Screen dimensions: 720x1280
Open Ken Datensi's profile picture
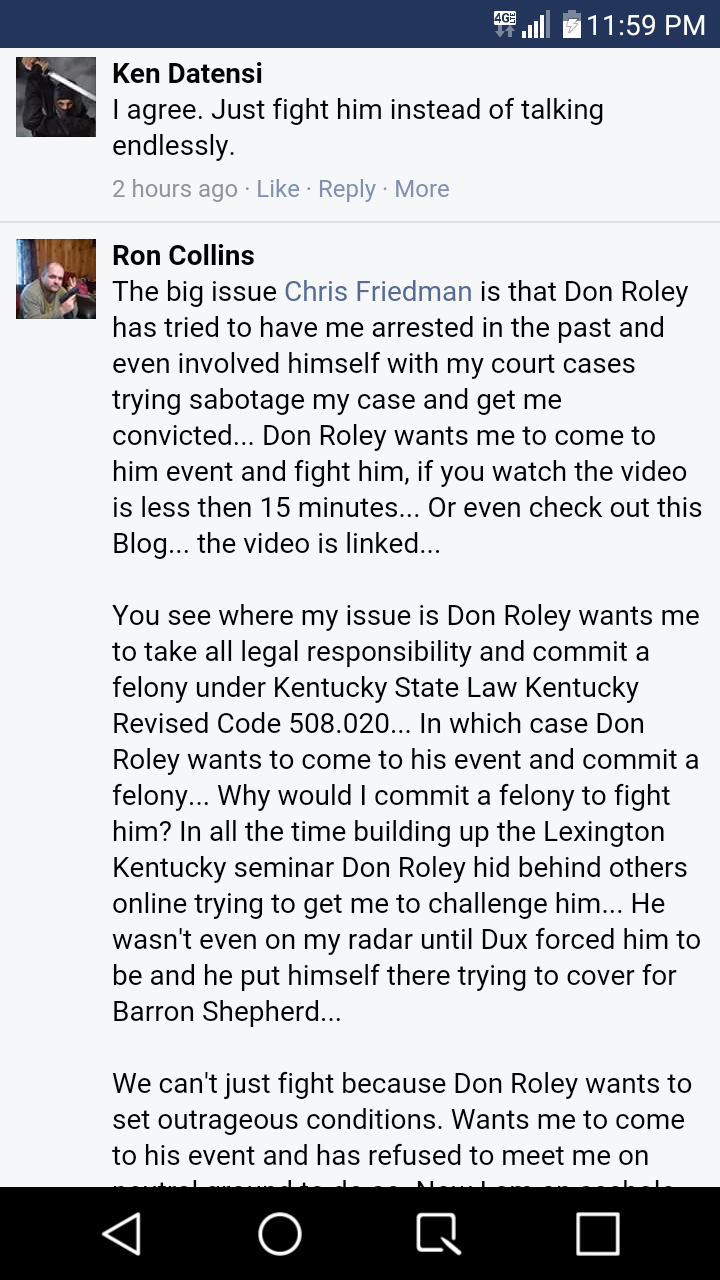56,97
